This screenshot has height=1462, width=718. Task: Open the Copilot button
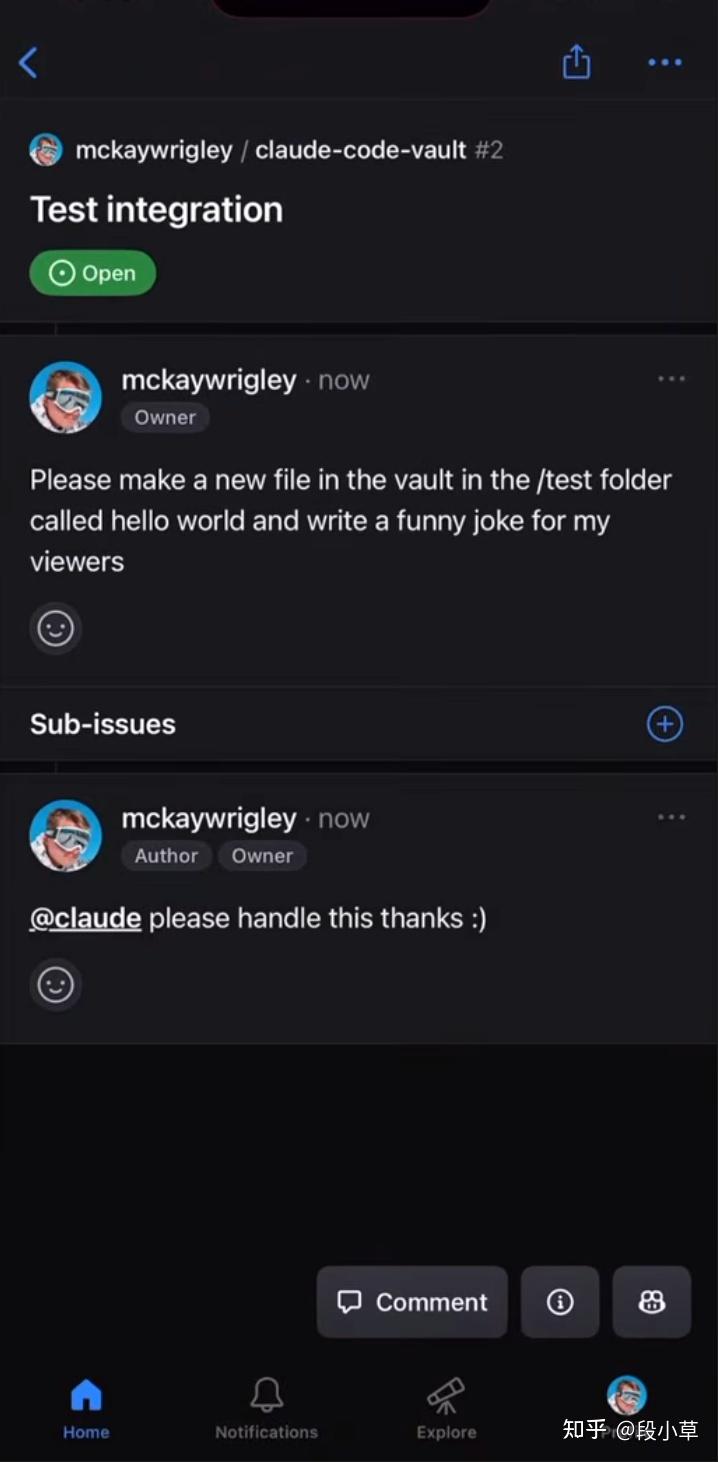tap(651, 1302)
